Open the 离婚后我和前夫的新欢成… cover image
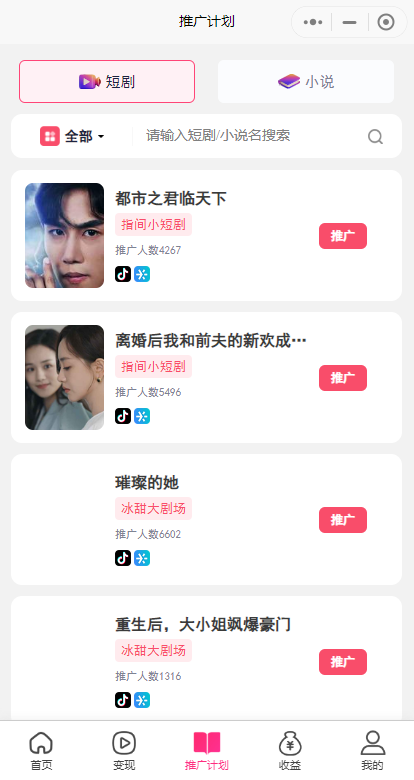Image resolution: width=414 pixels, height=780 pixels. [x=65, y=378]
